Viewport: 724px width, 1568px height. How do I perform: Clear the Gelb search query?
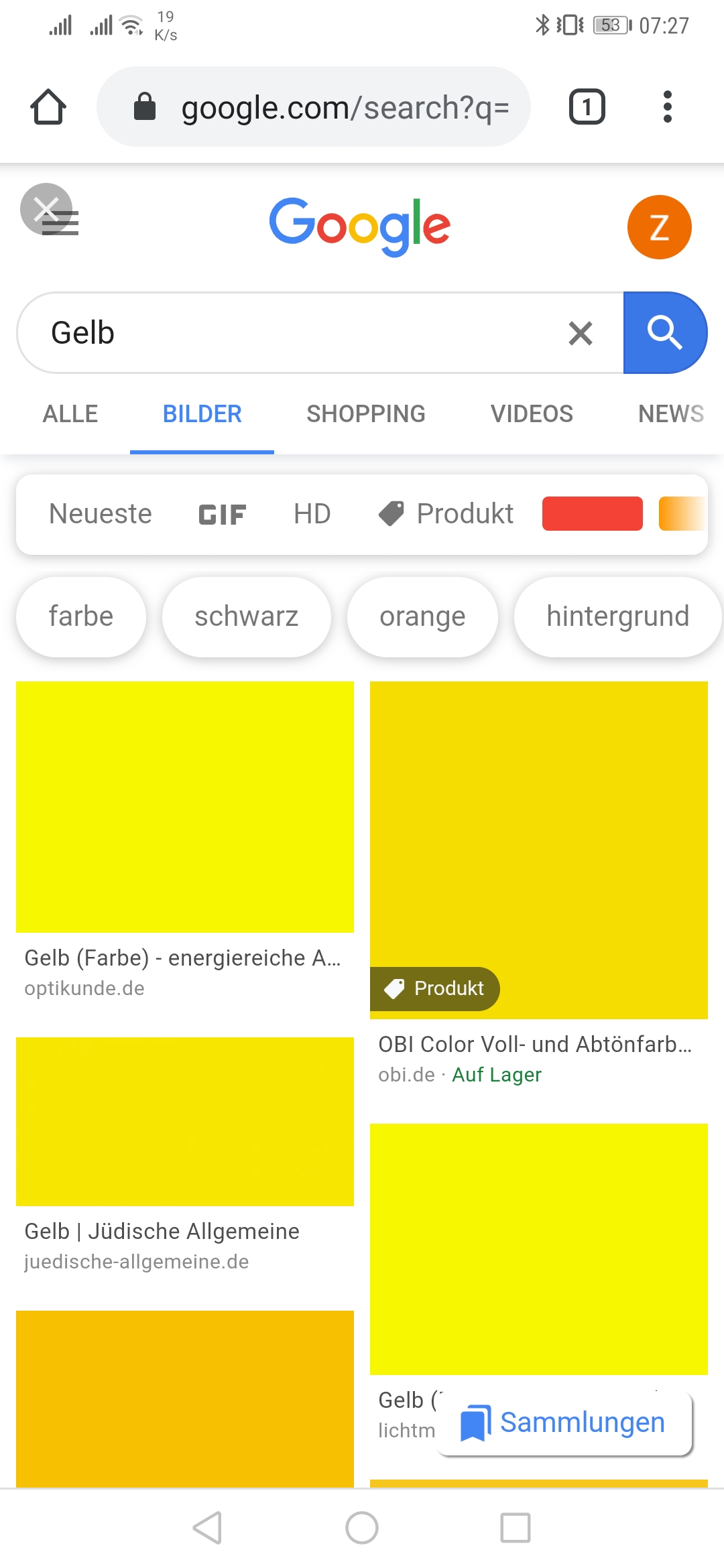581,333
